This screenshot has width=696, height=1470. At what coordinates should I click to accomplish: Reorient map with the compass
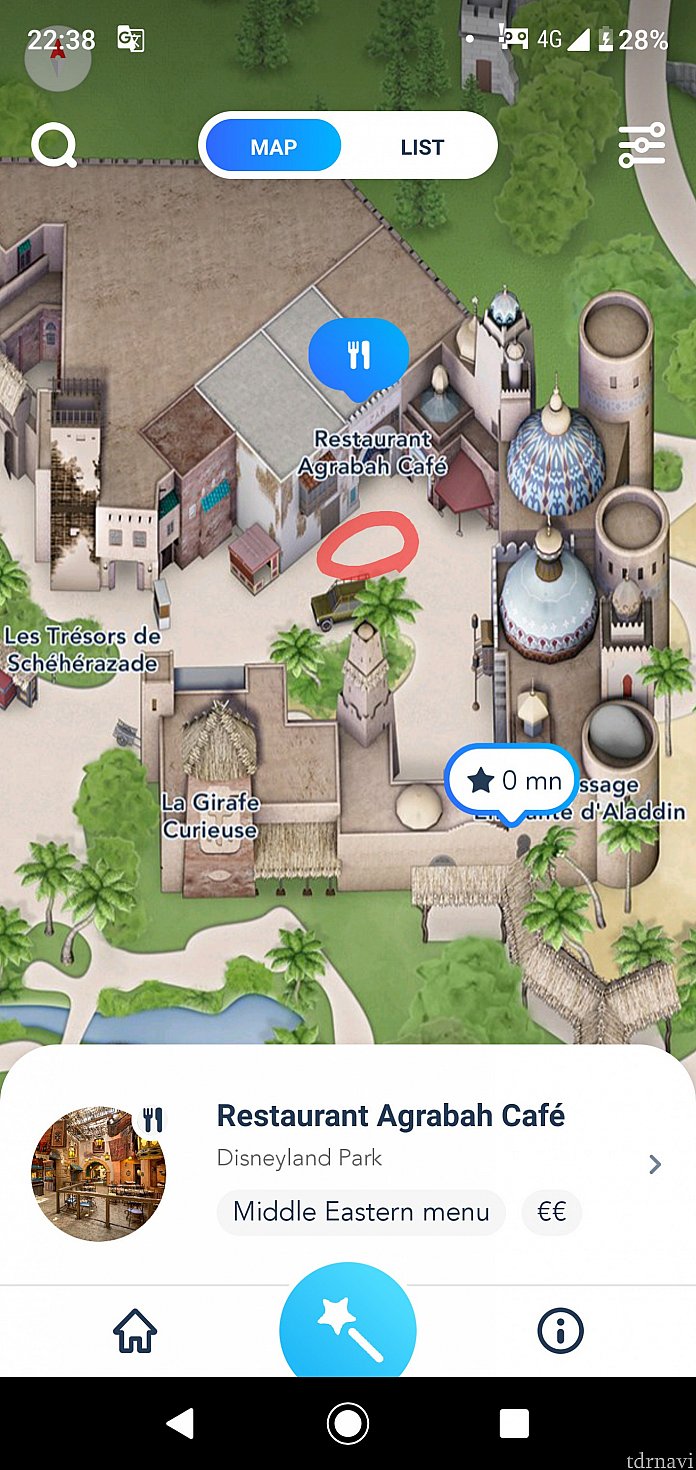click(58, 58)
